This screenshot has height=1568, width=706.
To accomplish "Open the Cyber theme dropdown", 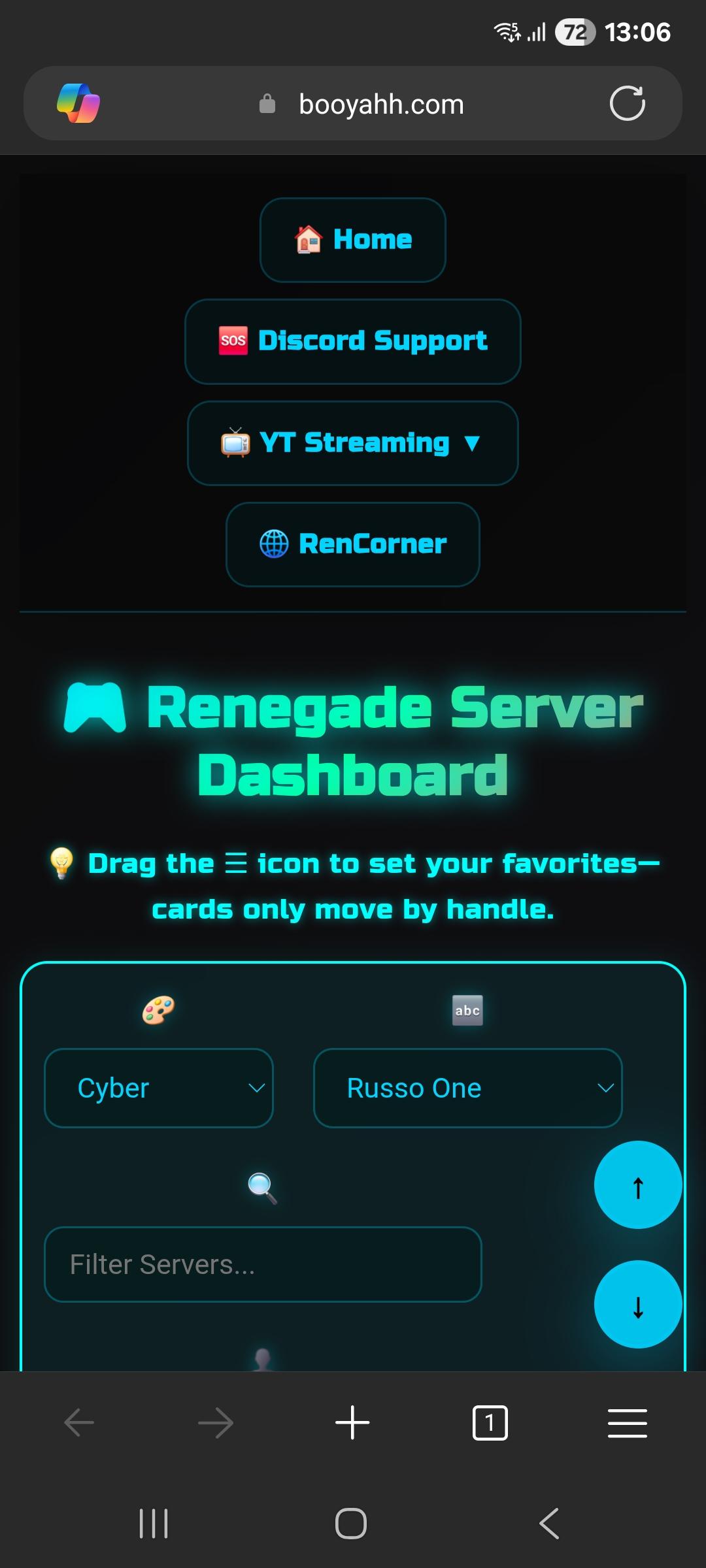I will click(x=159, y=1088).
